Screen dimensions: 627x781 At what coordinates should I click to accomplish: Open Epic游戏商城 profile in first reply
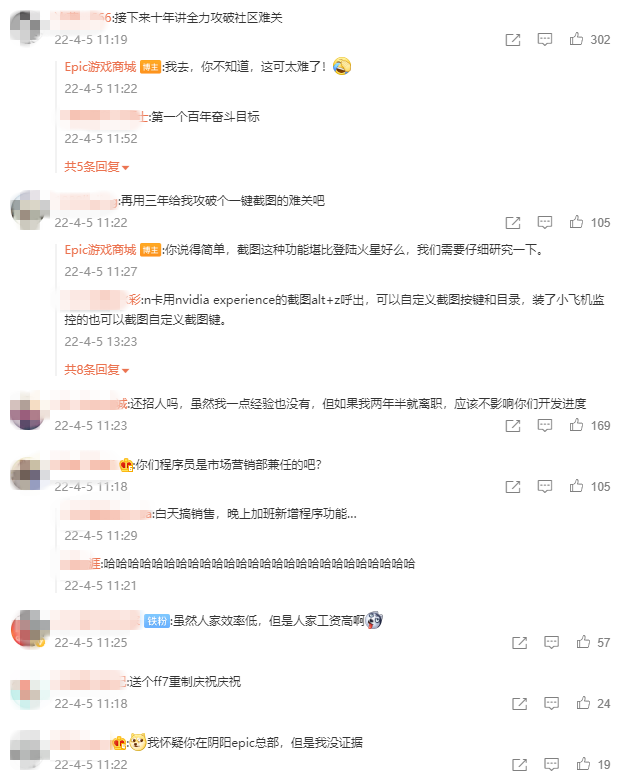pyautogui.click(x=99, y=66)
